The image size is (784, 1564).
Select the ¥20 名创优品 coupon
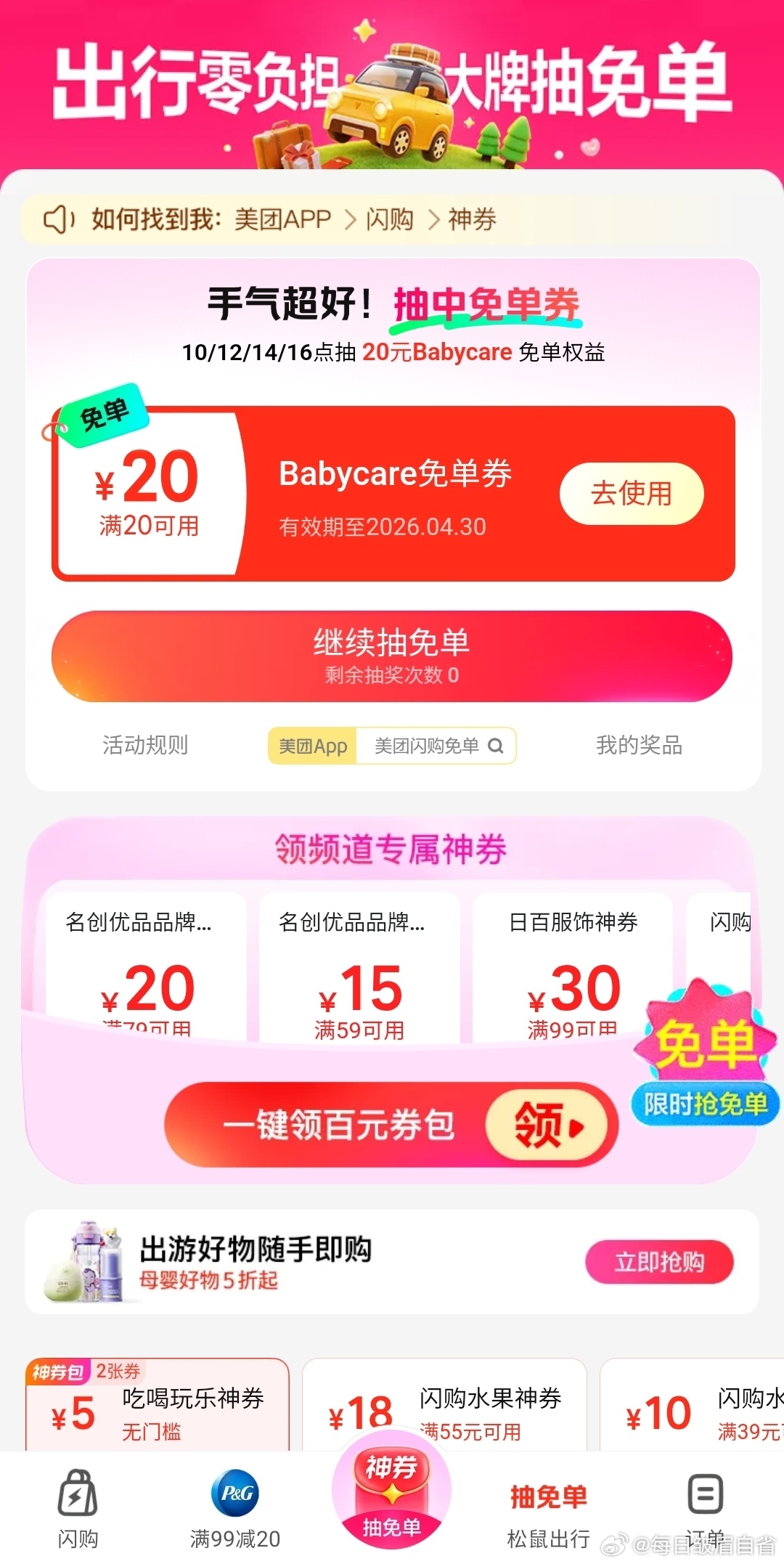point(147,973)
